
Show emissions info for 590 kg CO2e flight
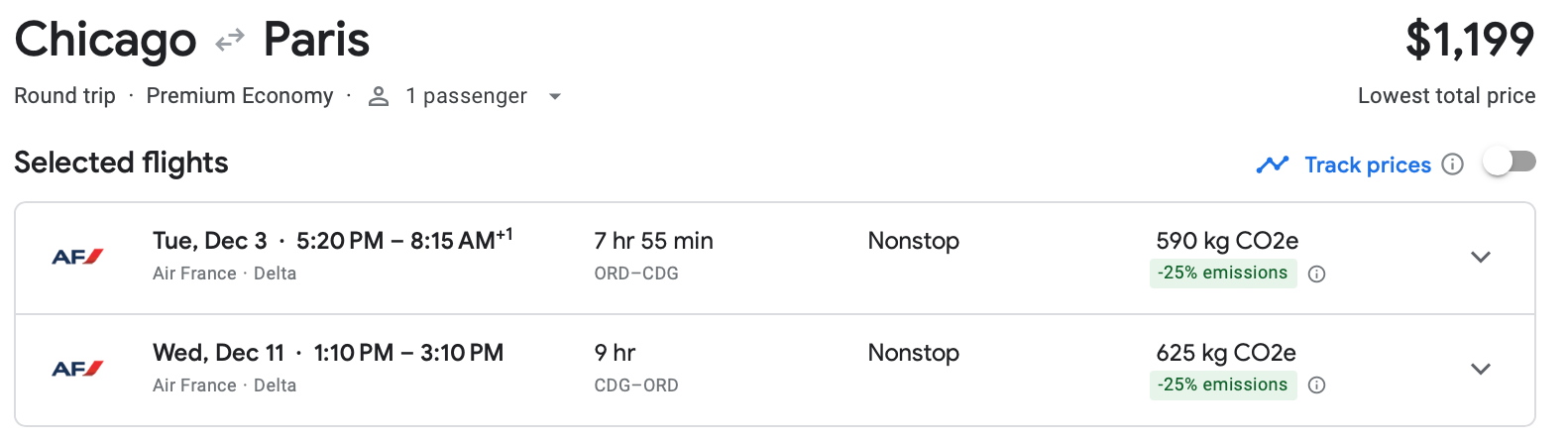pos(1316,275)
